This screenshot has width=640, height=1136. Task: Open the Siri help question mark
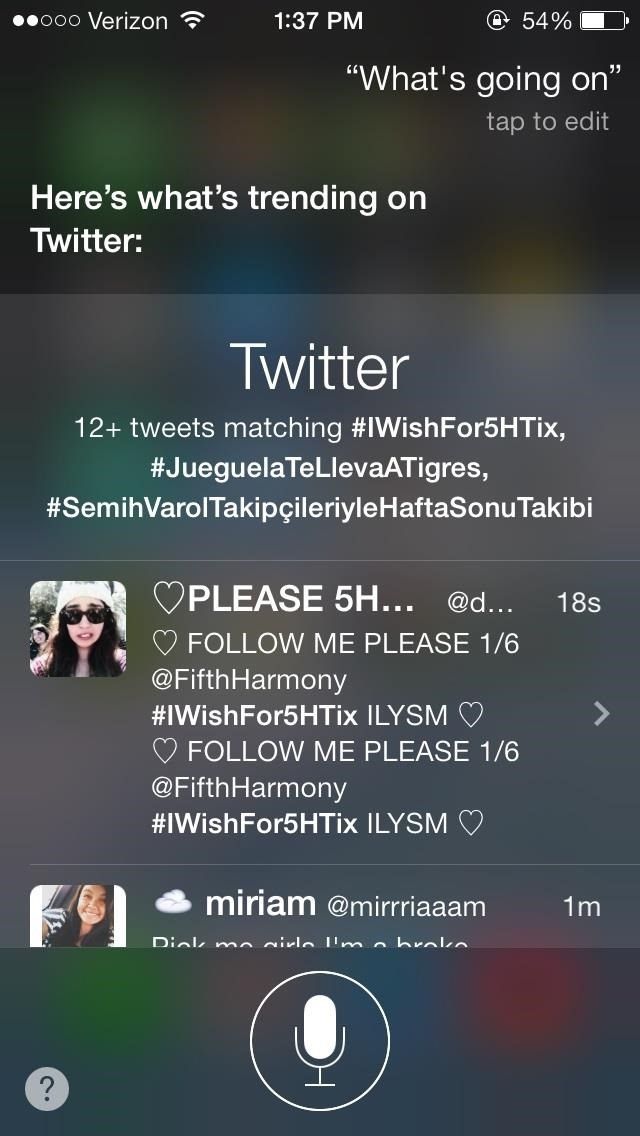[47, 1088]
